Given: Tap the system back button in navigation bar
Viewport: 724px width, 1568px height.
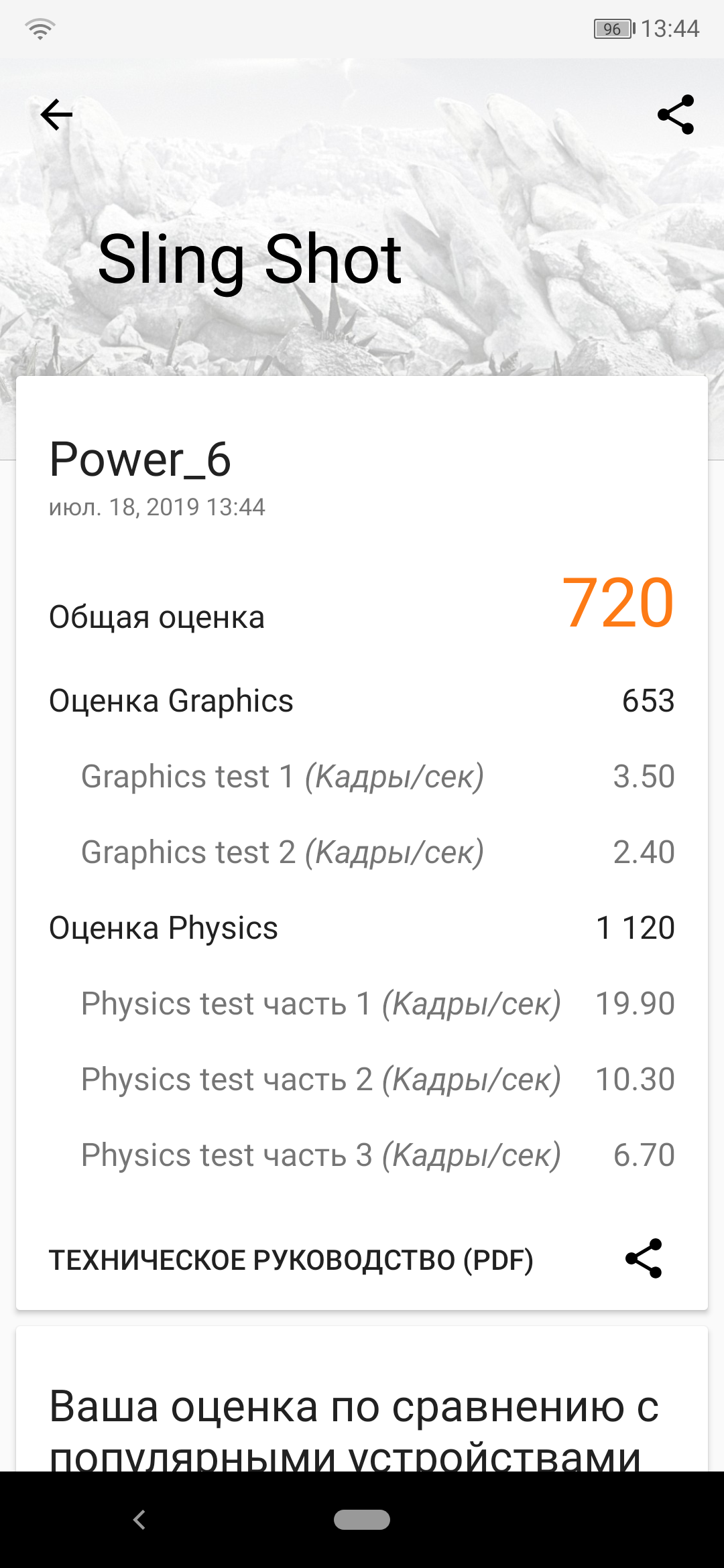Looking at the screenshot, I should coord(139,1520).
